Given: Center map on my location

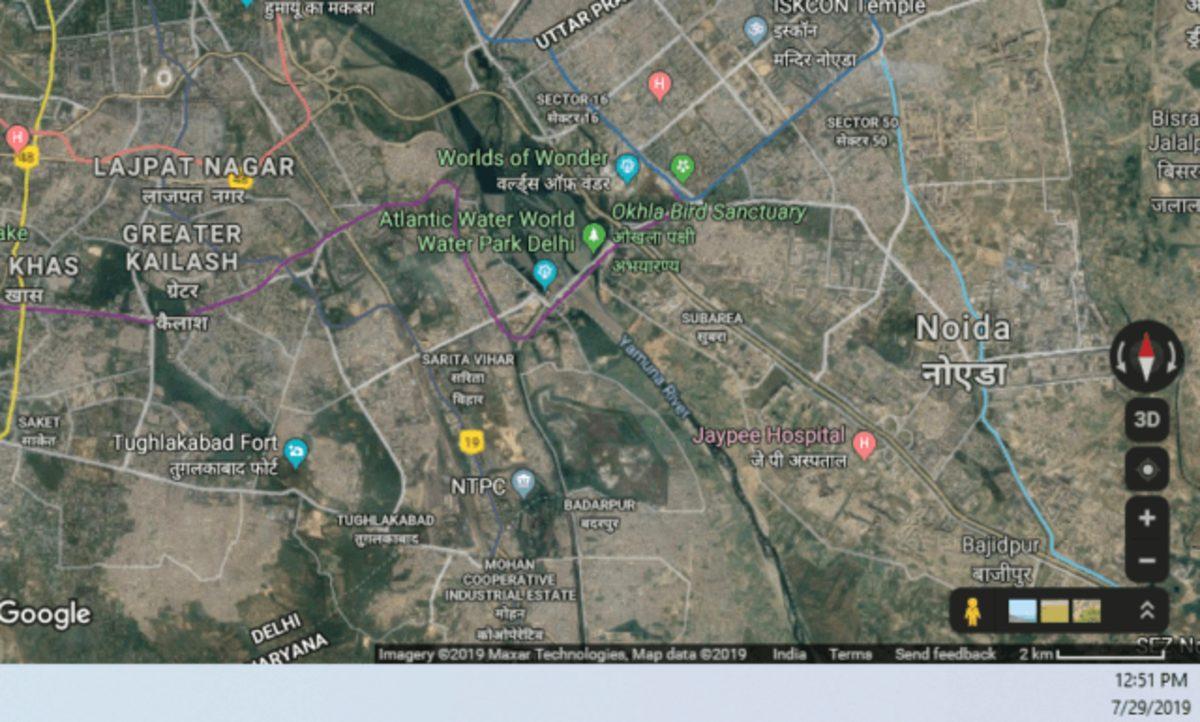Looking at the screenshot, I should pyautogui.click(x=1146, y=469).
